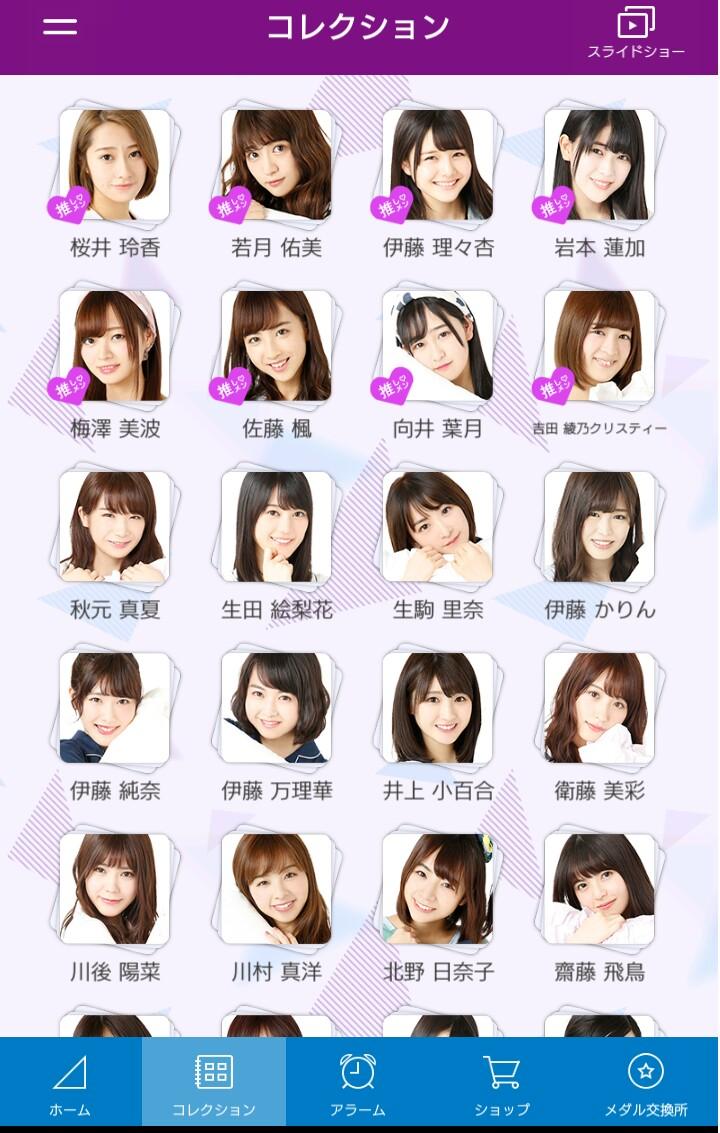Open the ショップ tab

tap(501, 1084)
